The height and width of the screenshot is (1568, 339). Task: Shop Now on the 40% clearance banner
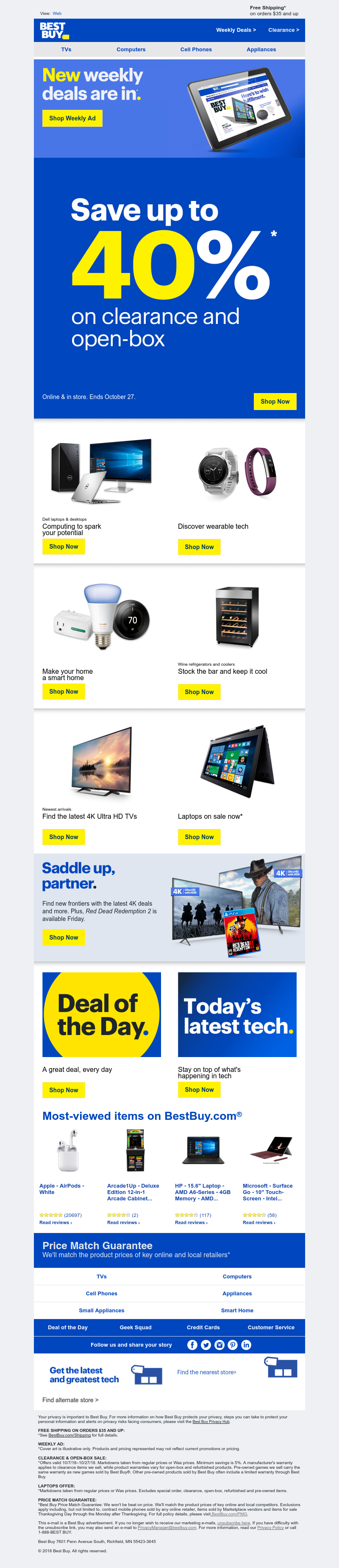pos(275,401)
